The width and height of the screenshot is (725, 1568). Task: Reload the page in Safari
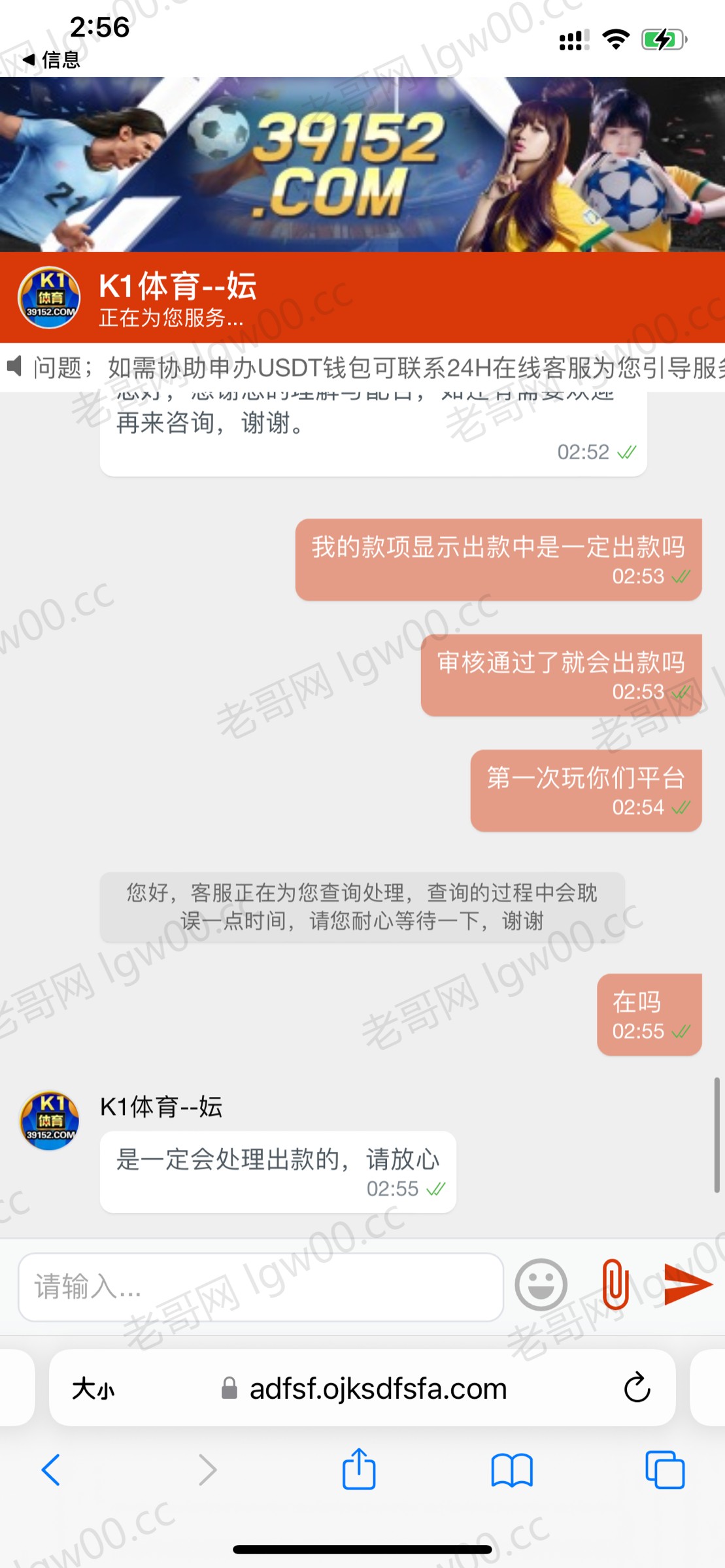[x=637, y=1388]
